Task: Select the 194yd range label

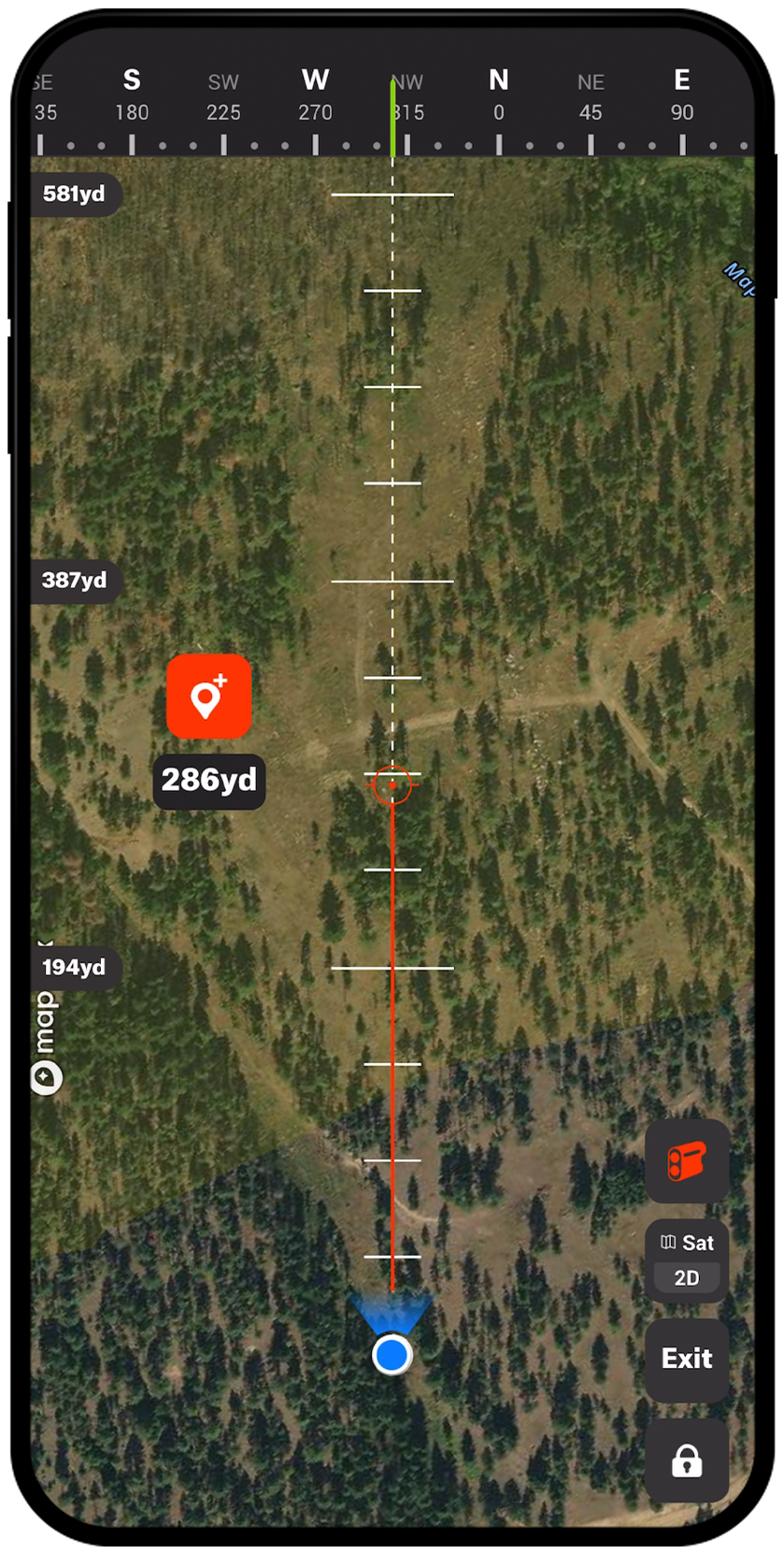Action: click(75, 968)
